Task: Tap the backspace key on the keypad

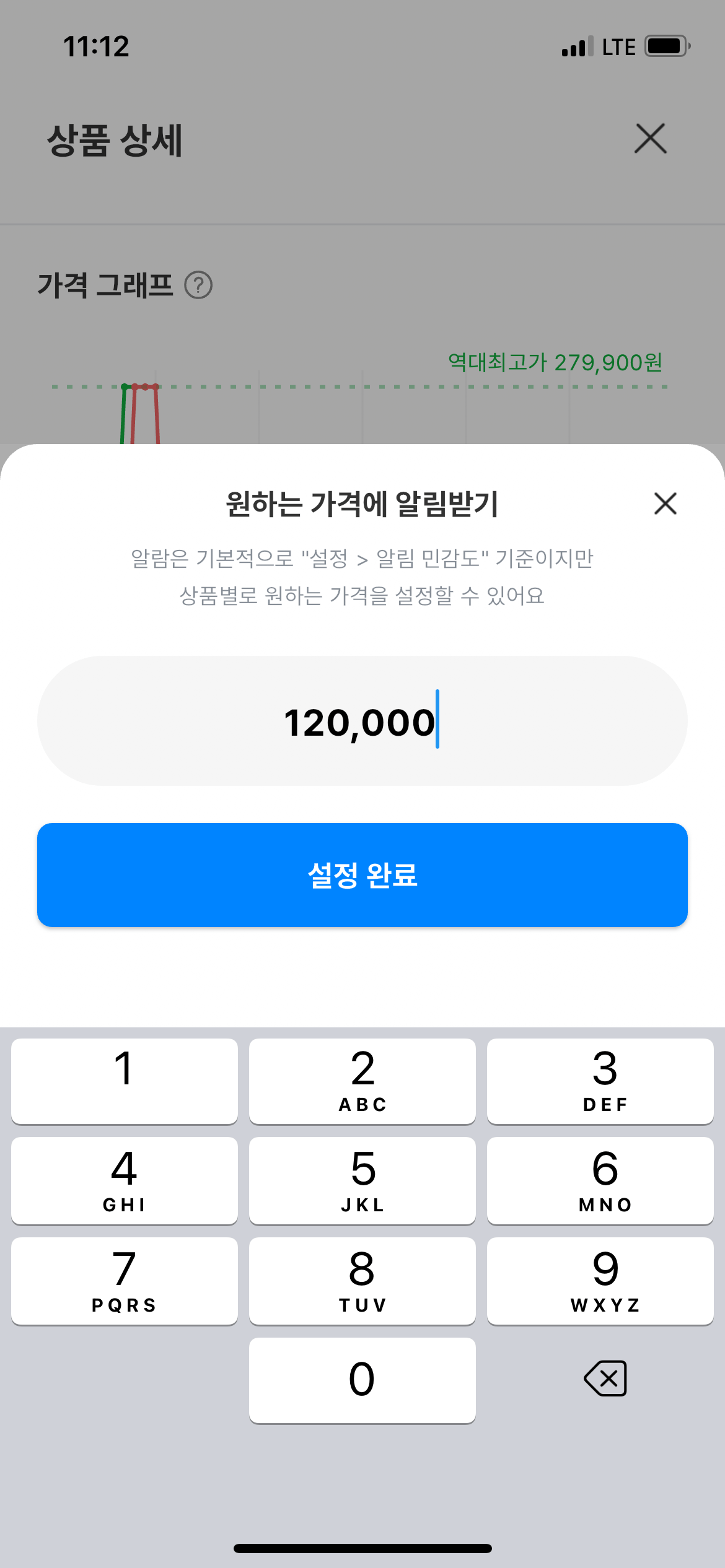Action: (604, 1379)
